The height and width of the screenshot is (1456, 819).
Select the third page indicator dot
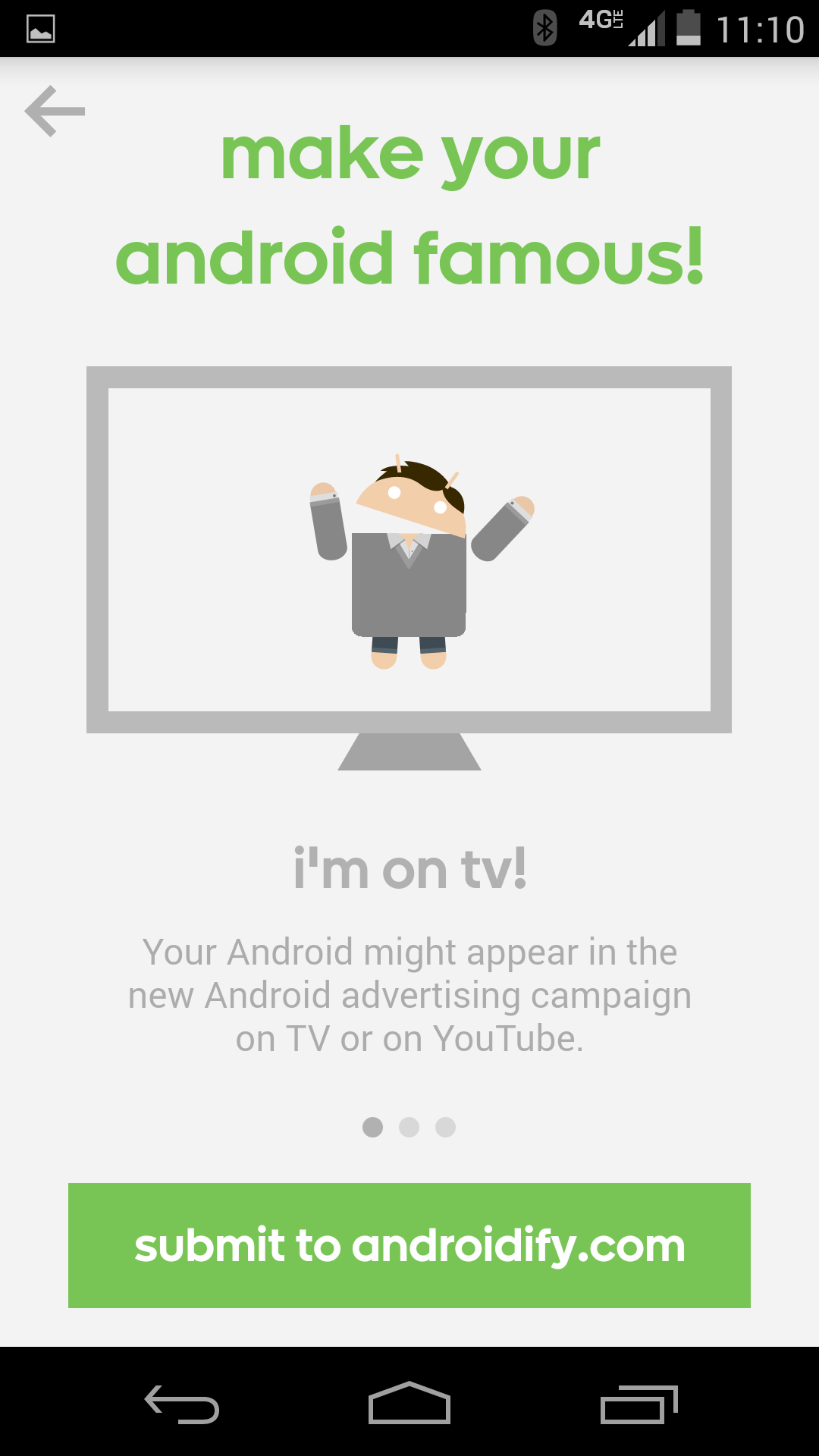447,1128
